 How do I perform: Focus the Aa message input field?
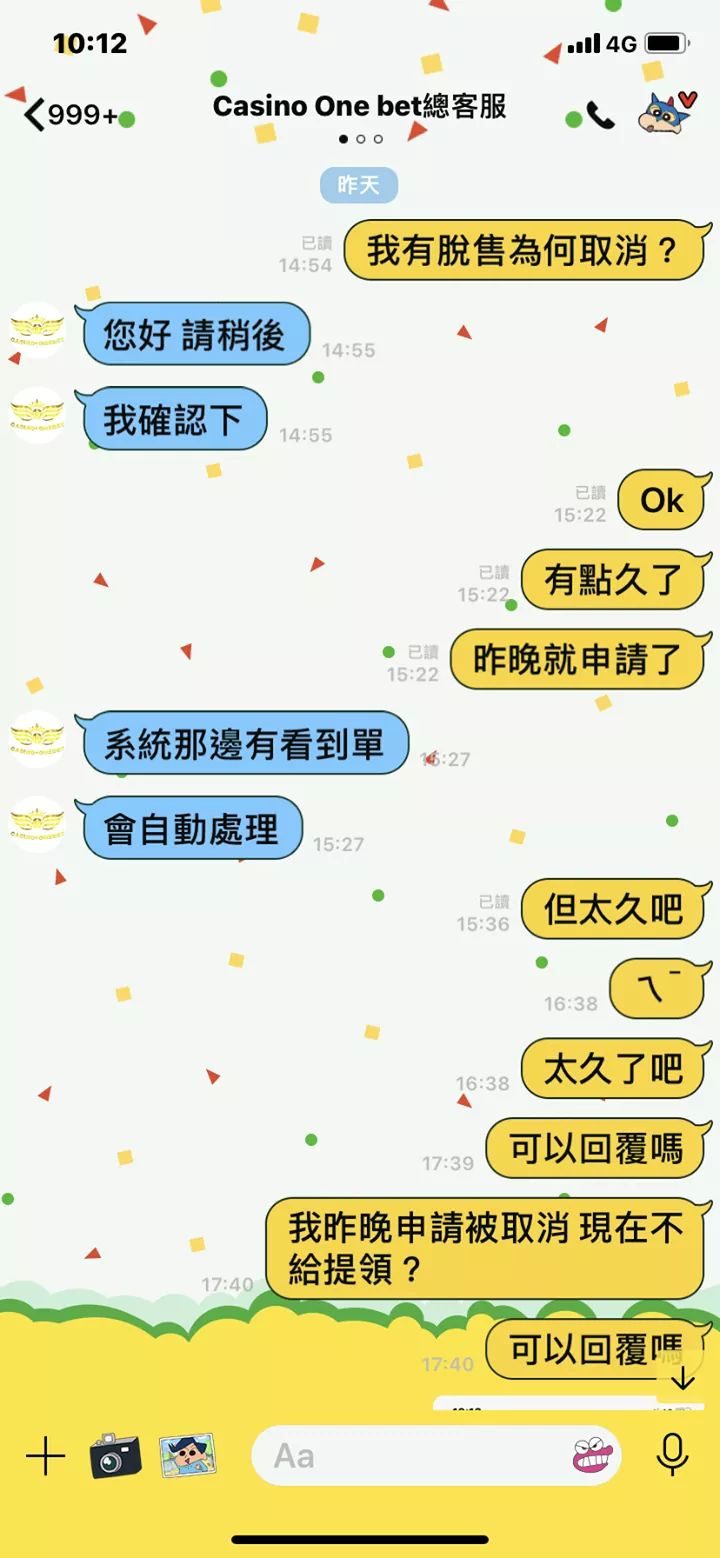tap(410, 1456)
